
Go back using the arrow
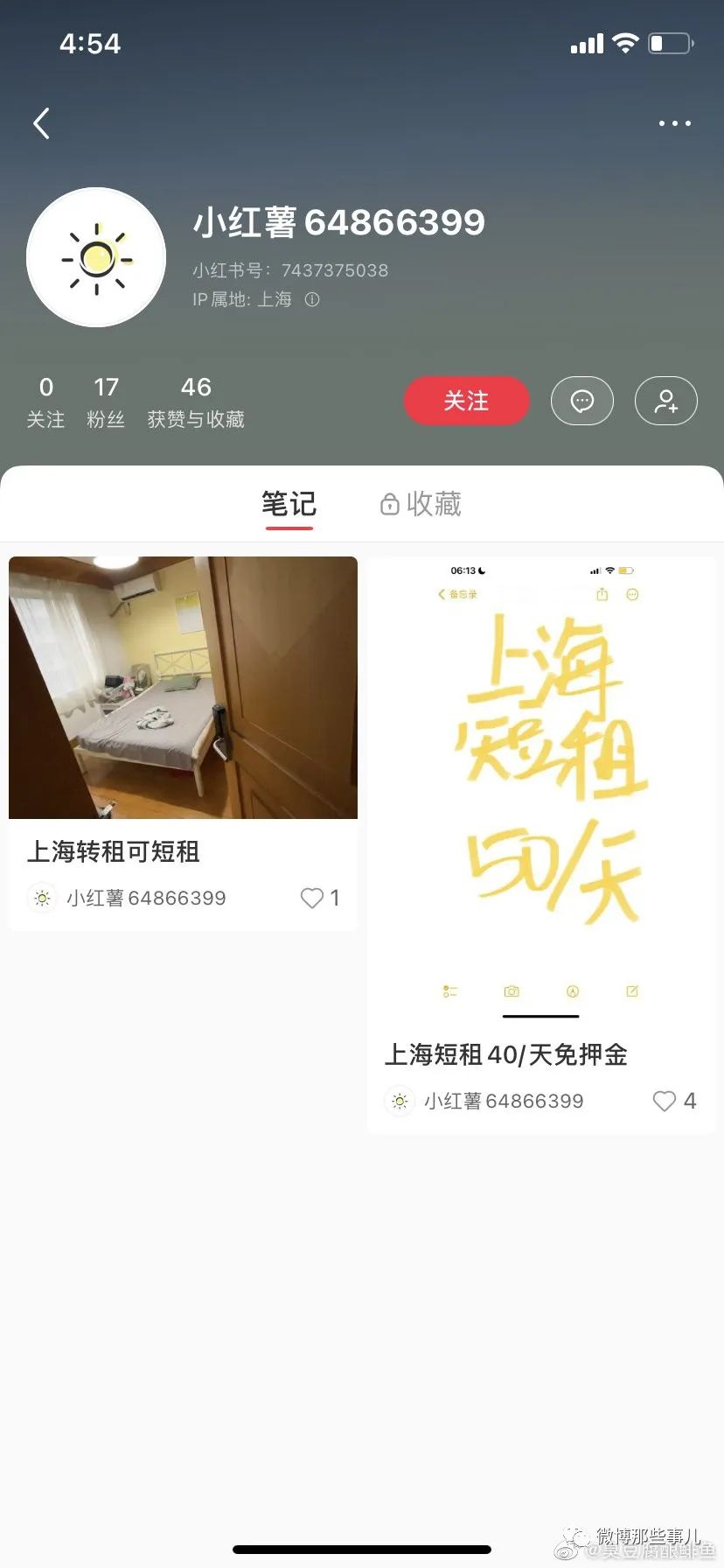41,123
